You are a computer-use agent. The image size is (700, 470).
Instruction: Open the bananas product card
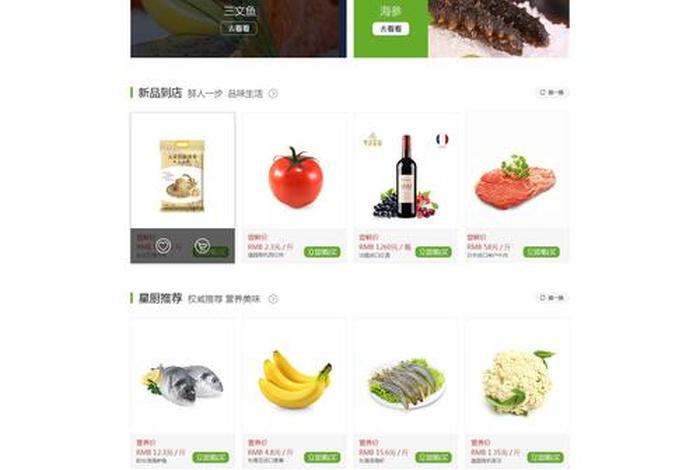click(x=295, y=380)
